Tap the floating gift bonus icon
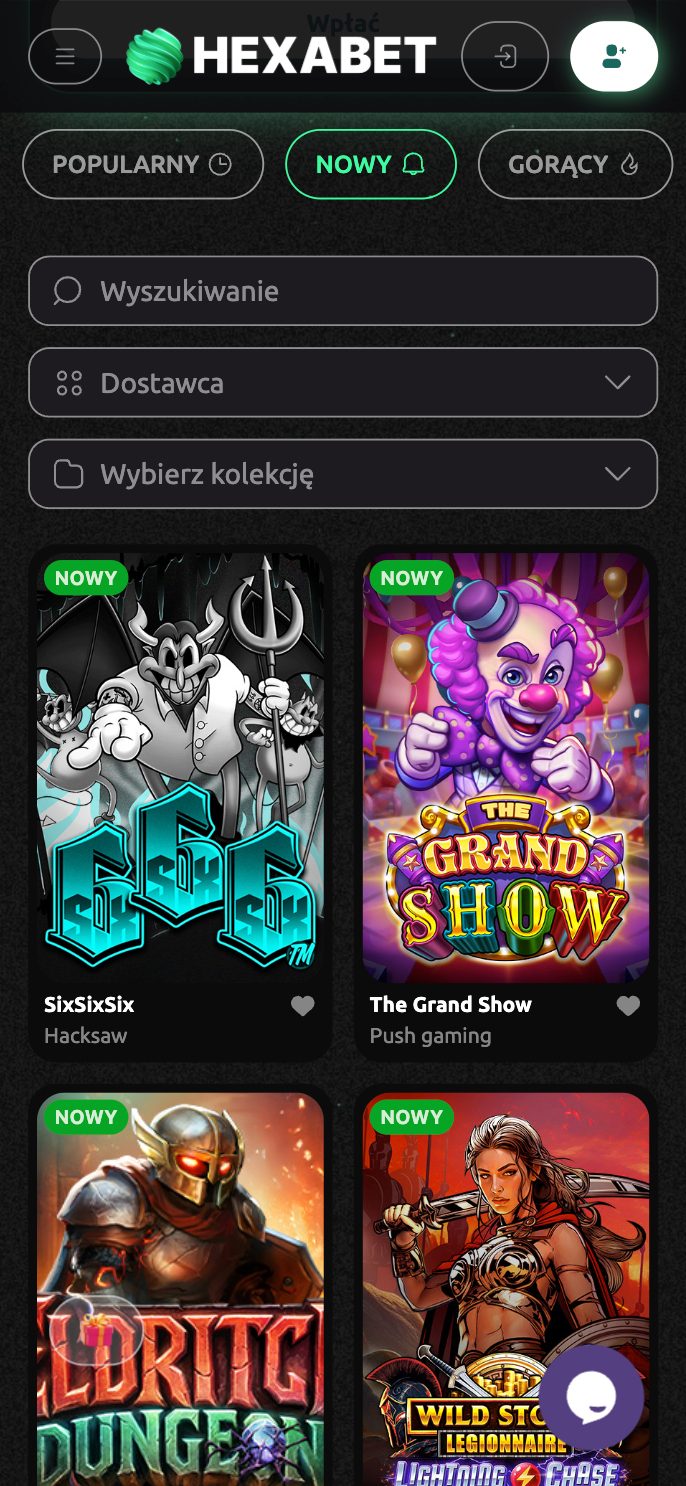The height and width of the screenshot is (1486, 686). coord(97,1331)
